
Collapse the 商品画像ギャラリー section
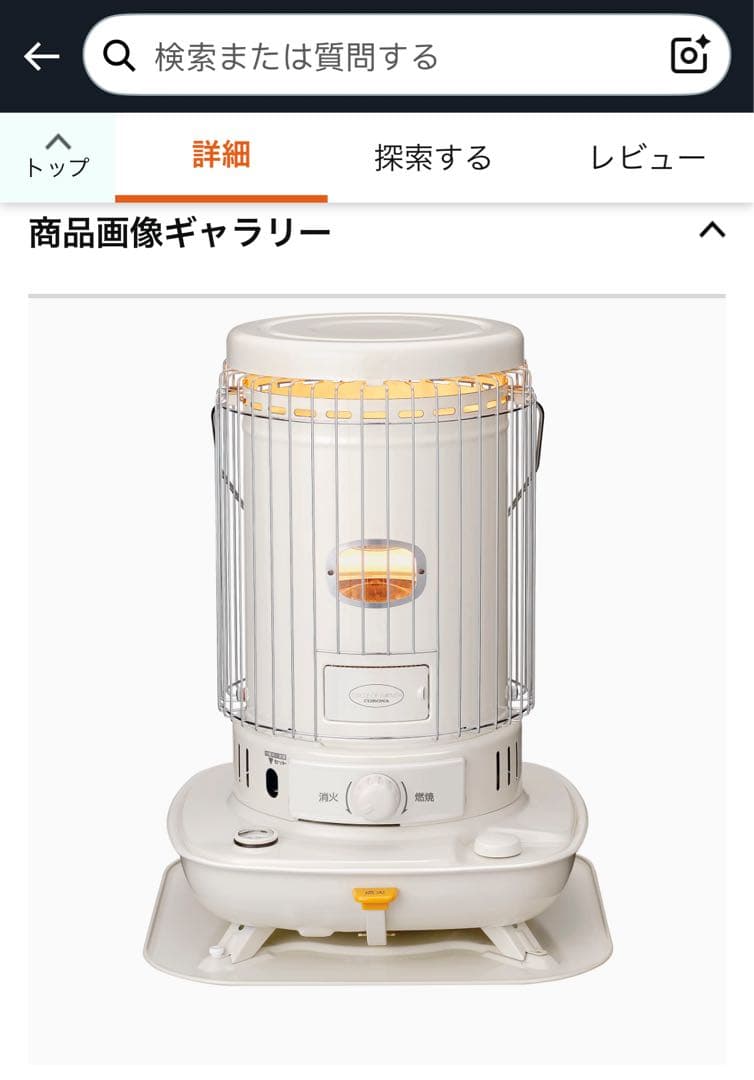711,231
